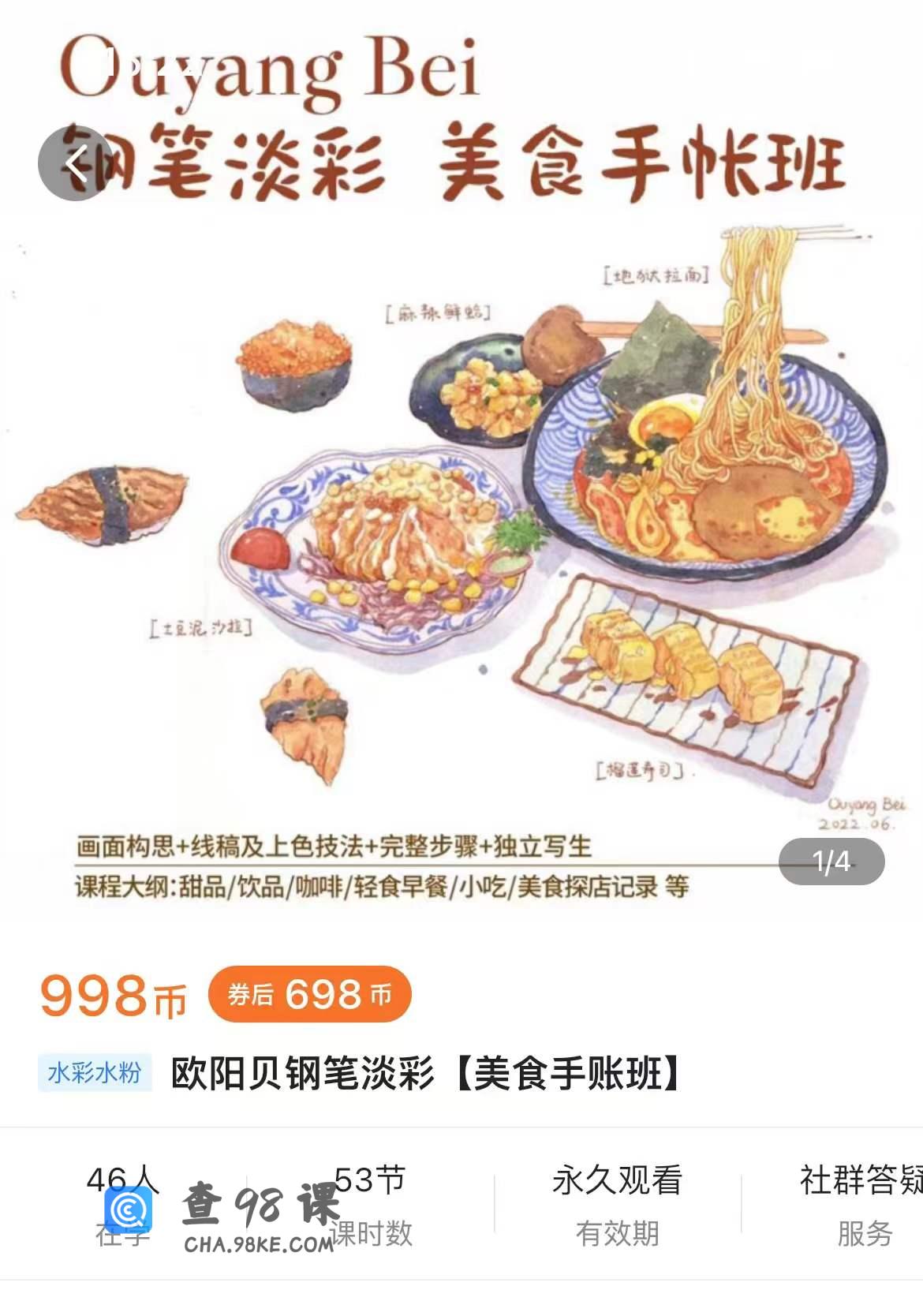This screenshot has height=1316, width=923.
Task: Tap the 水彩水粉 category tag
Action: click(x=95, y=1072)
